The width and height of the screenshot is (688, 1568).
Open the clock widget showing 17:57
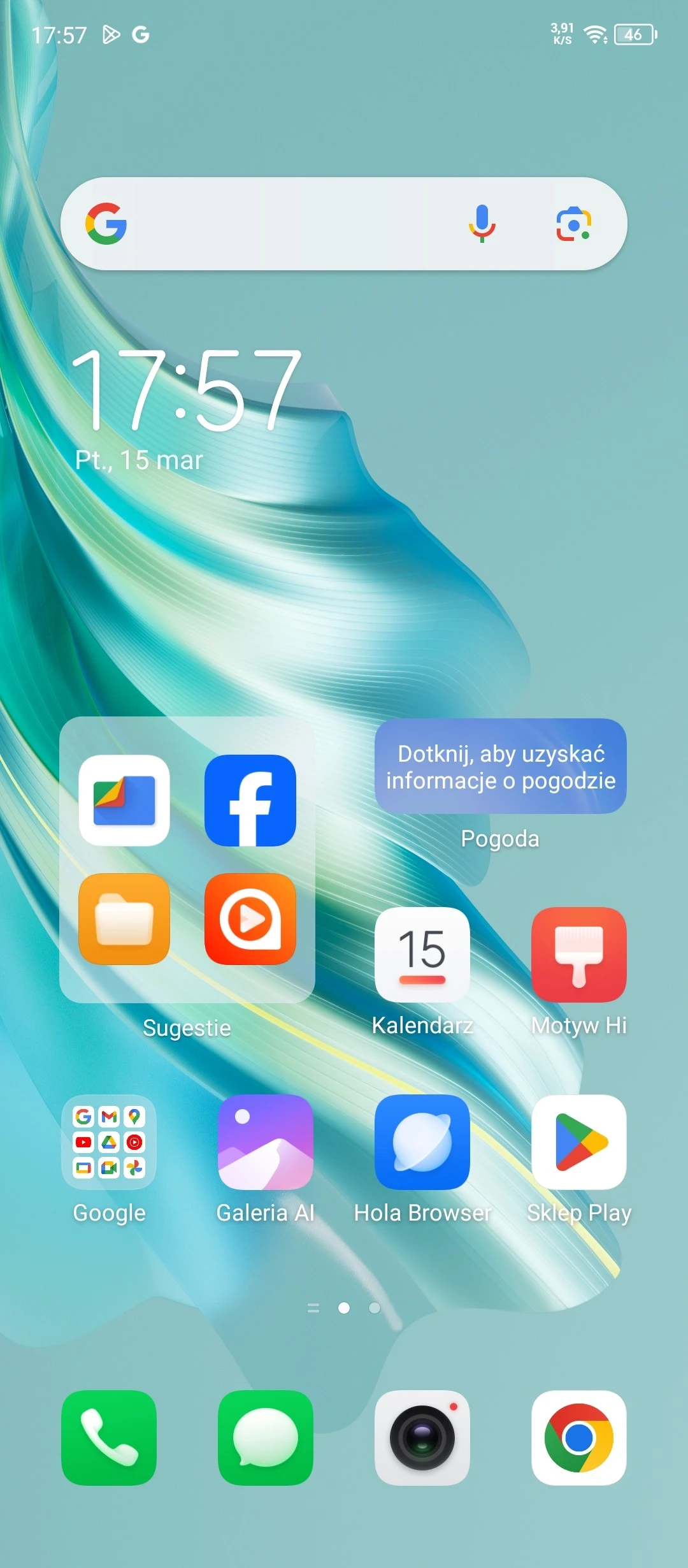(x=185, y=390)
